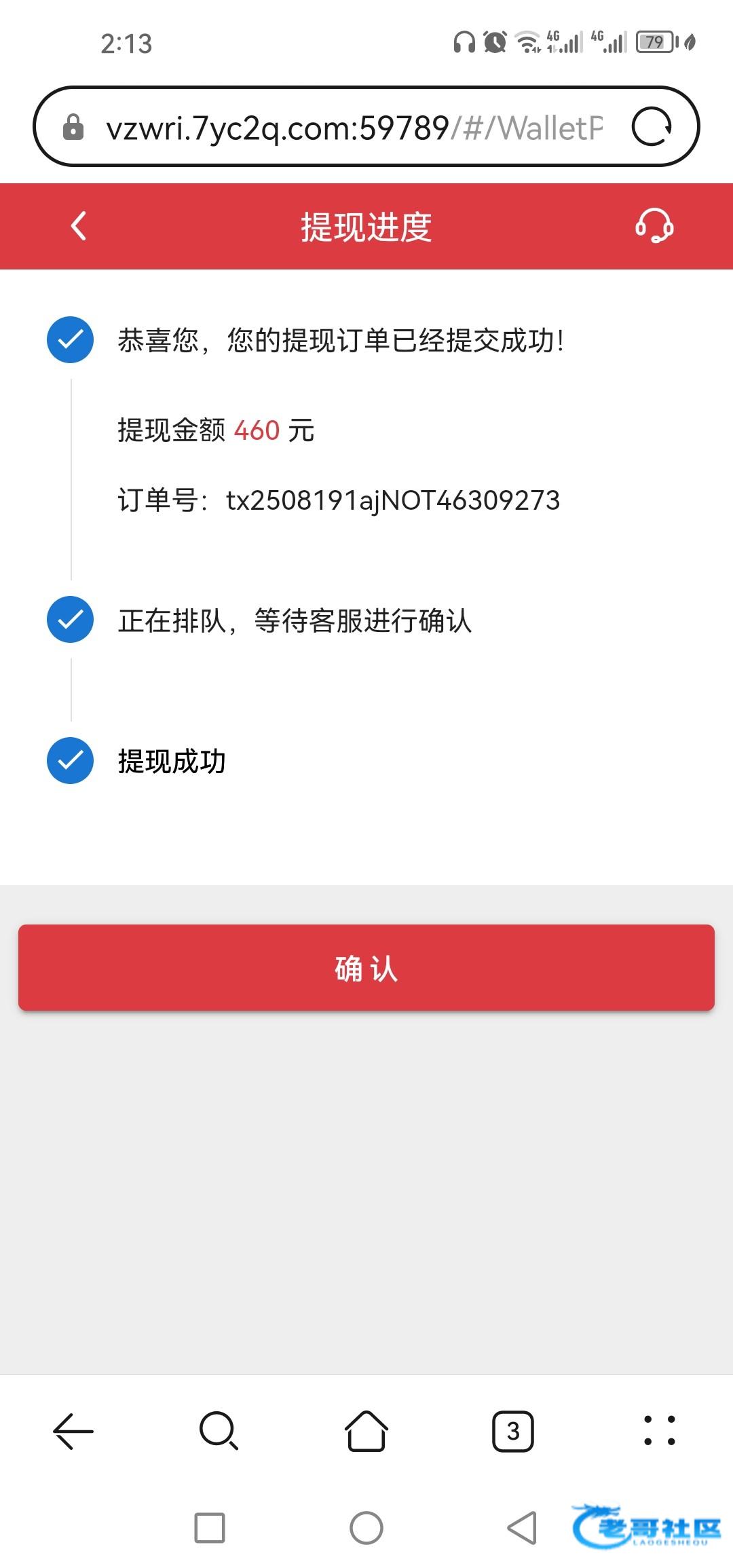Tap the browser back arrow in toolbar
This screenshot has height=1568, width=733.
[x=73, y=1431]
